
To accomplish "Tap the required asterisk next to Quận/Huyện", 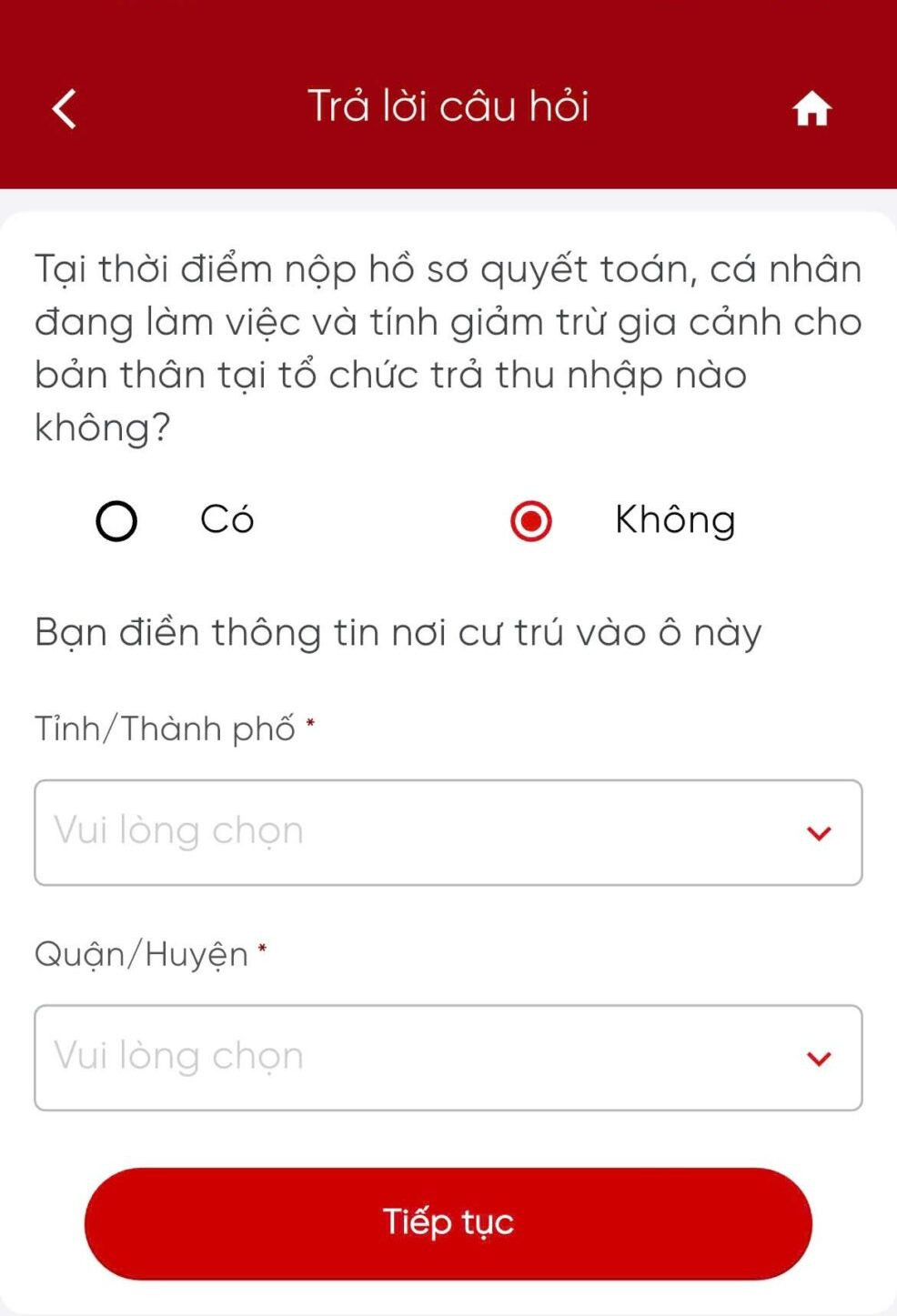I will pyautogui.click(x=263, y=949).
